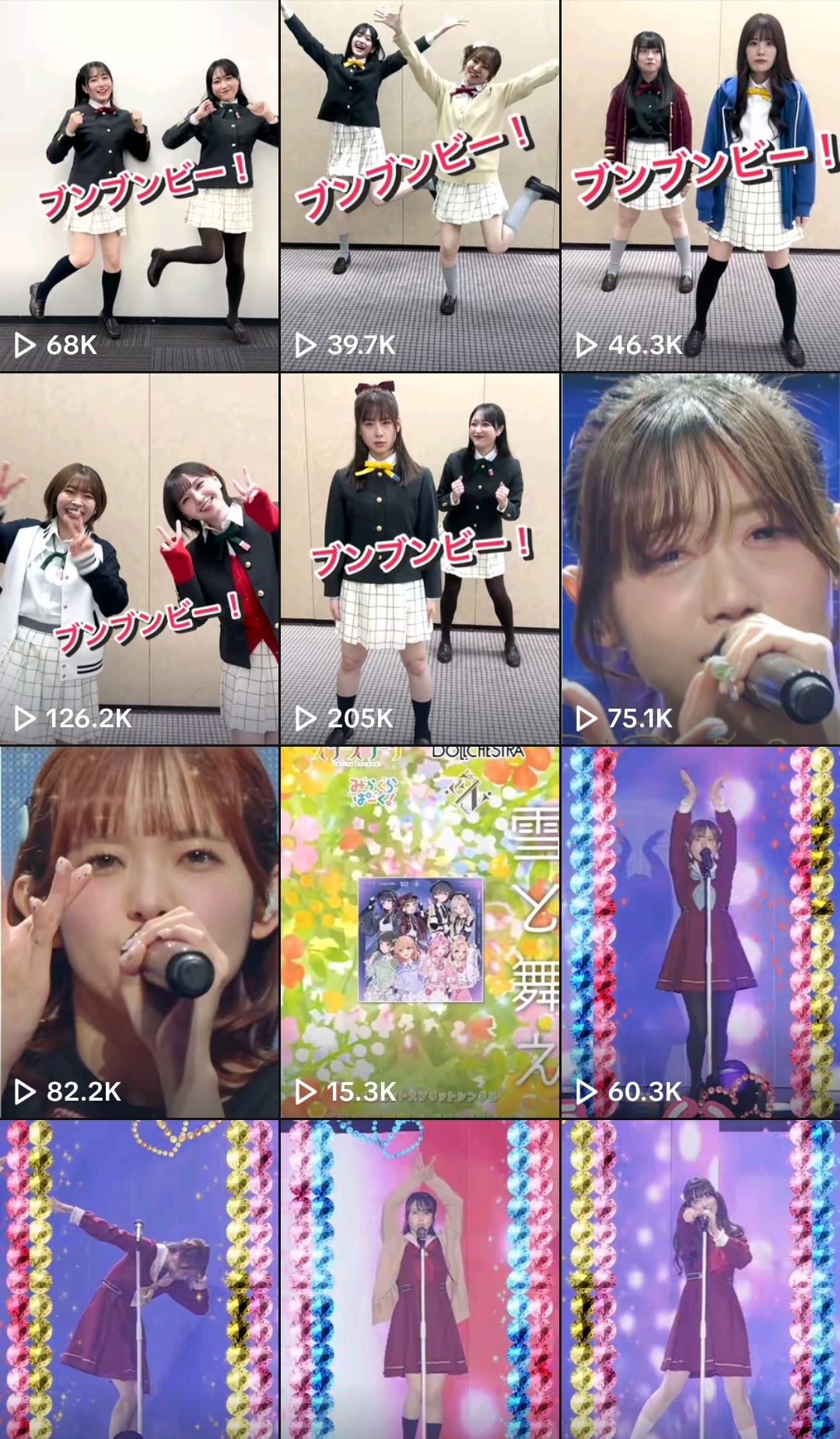Viewport: 840px width, 1439px height.
Task: Open the video with 68K views
Action: coord(139,185)
